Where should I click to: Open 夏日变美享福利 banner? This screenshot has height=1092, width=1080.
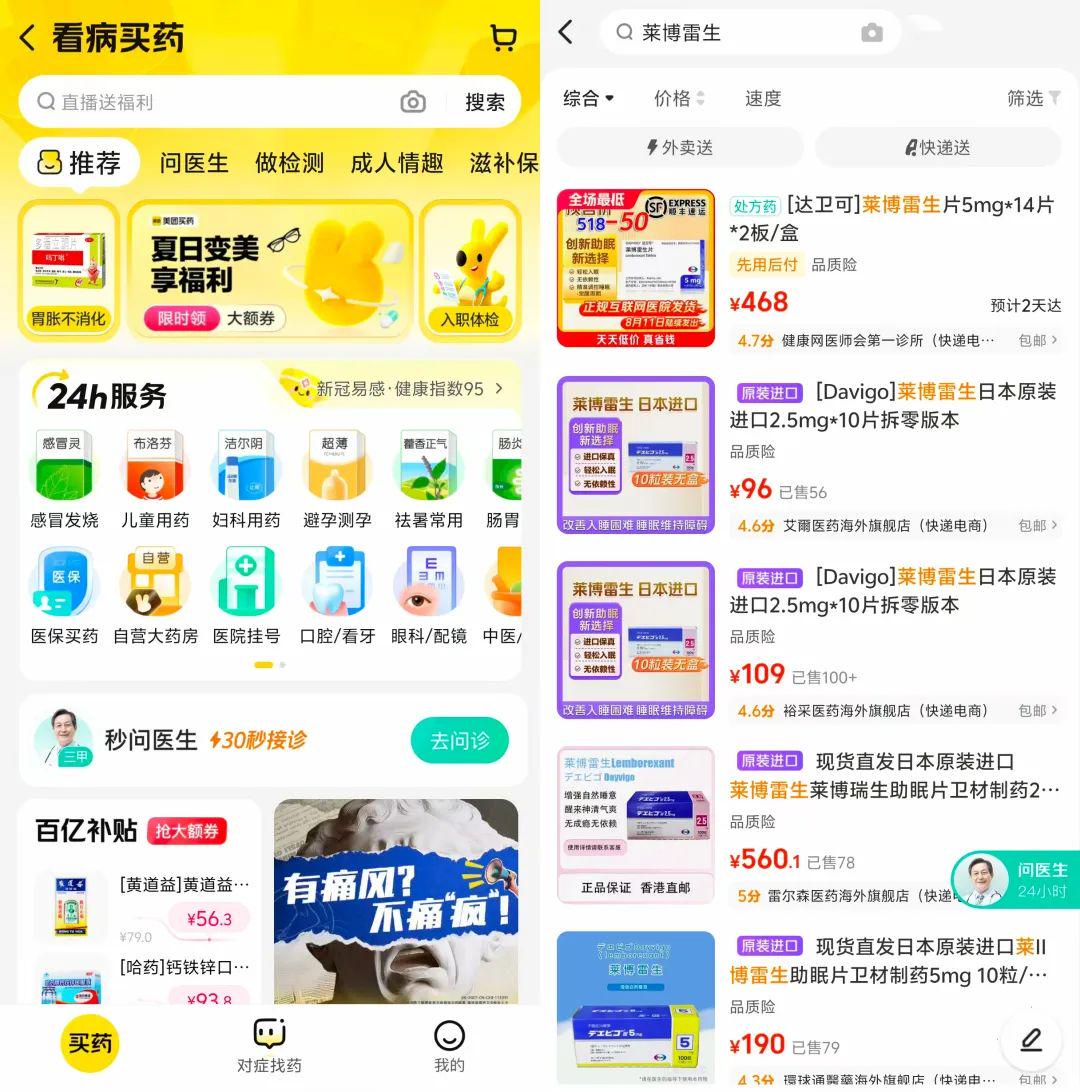pos(270,270)
